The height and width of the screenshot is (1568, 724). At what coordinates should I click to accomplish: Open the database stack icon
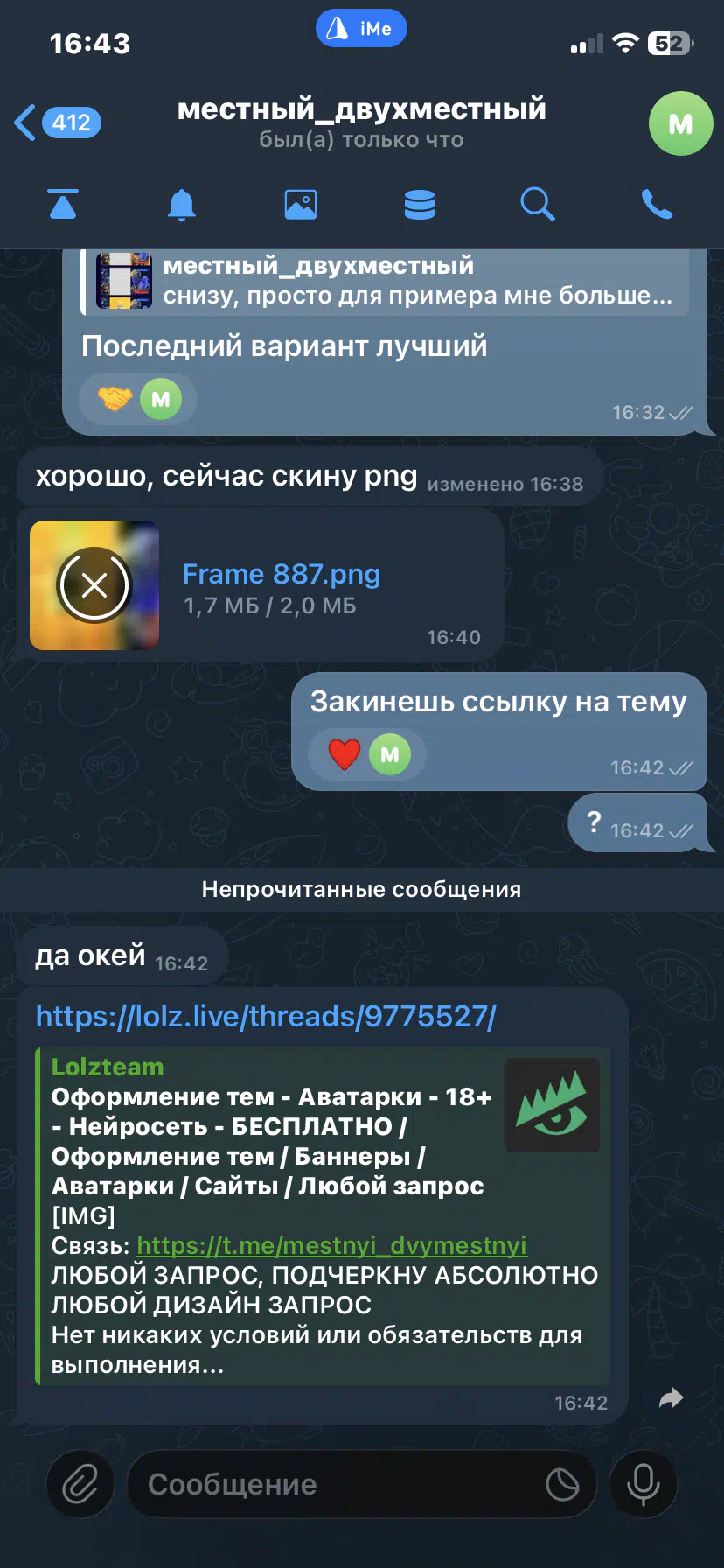(420, 205)
